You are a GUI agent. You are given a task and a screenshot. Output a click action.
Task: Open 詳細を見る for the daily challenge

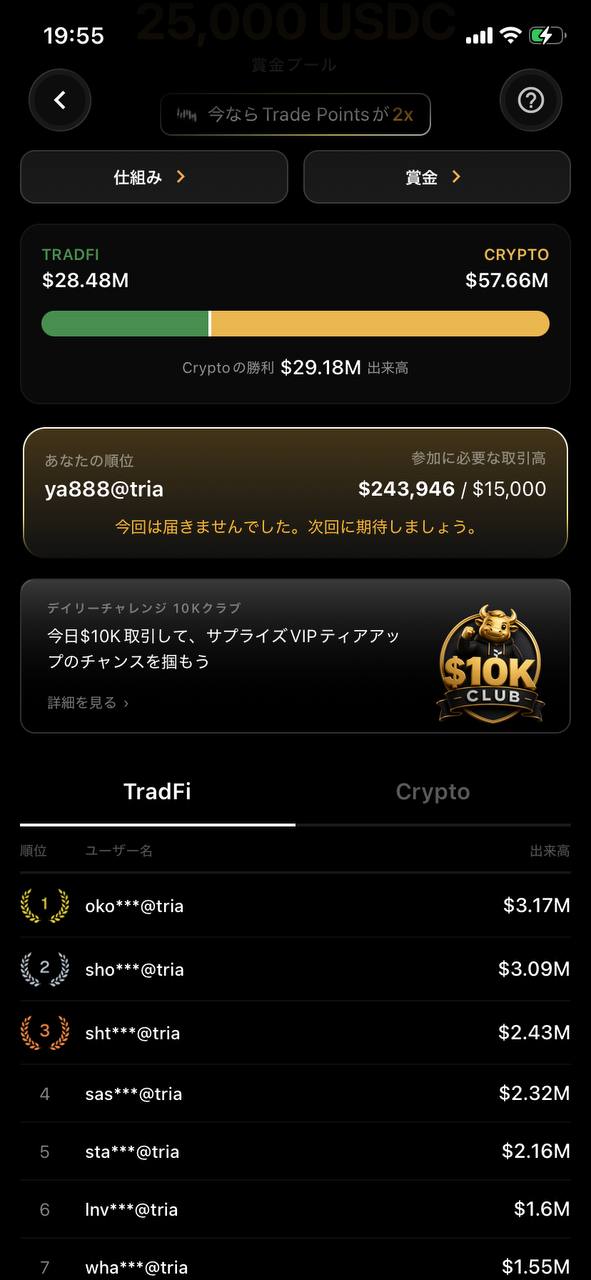(88, 703)
